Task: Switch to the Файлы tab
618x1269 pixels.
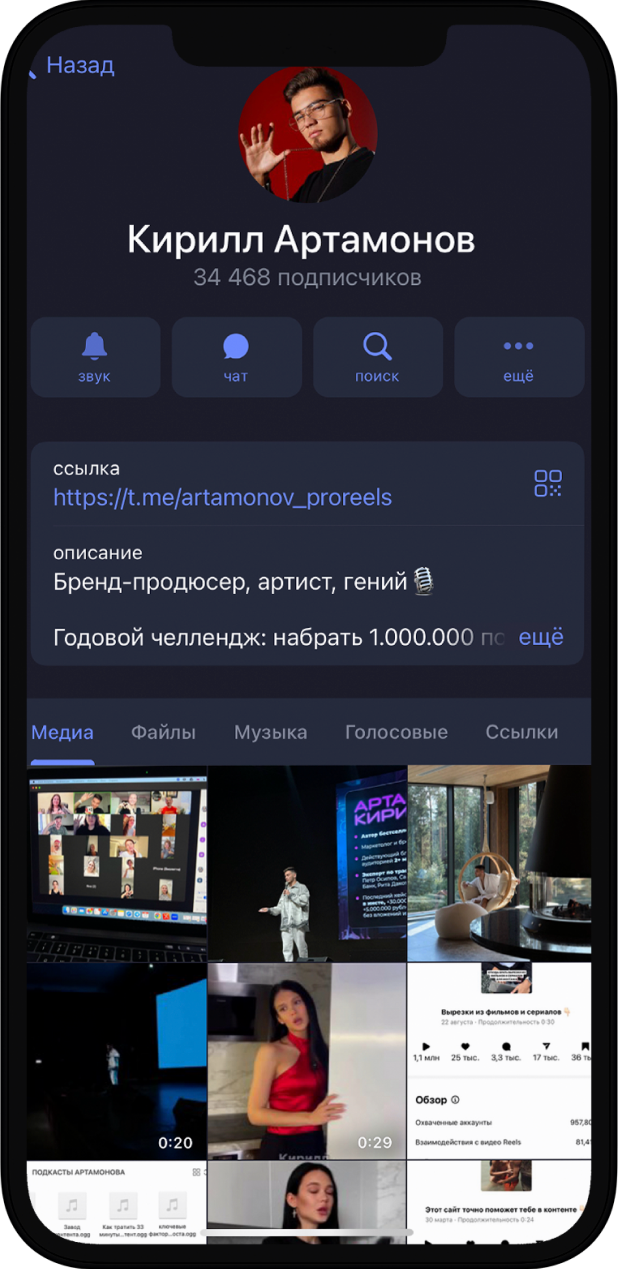Action: [163, 732]
